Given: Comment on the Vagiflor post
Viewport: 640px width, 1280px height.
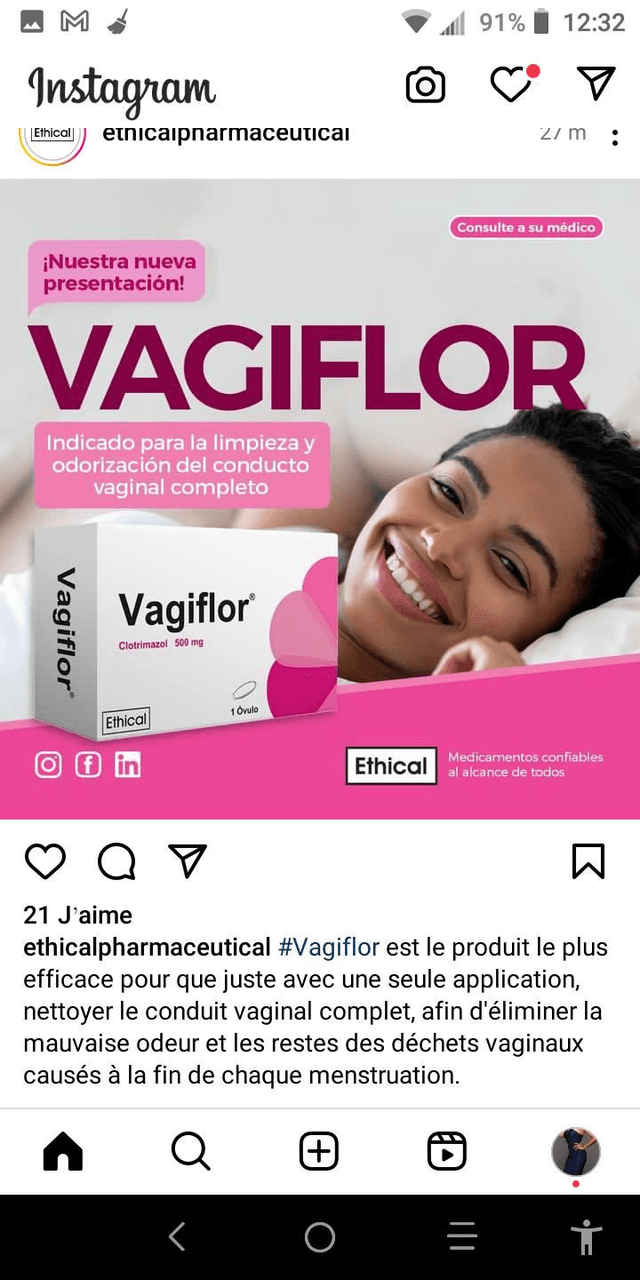Looking at the screenshot, I should 116,861.
